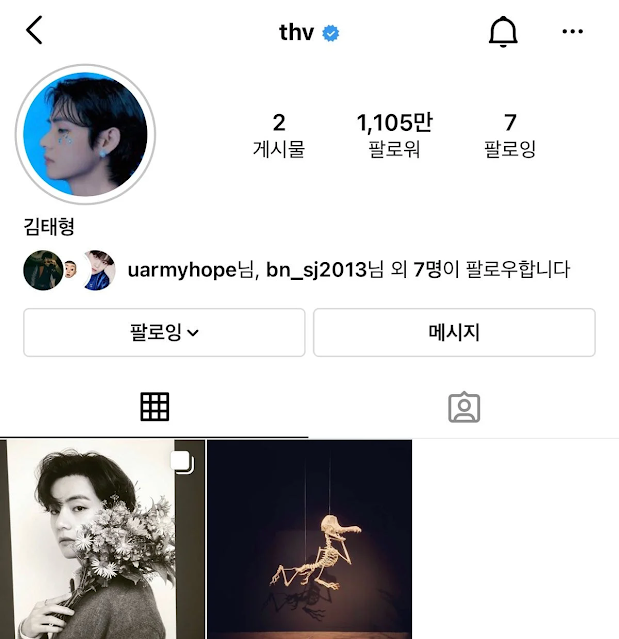
Task: Open the black-and-white flower portrait post
Action: tap(103, 539)
